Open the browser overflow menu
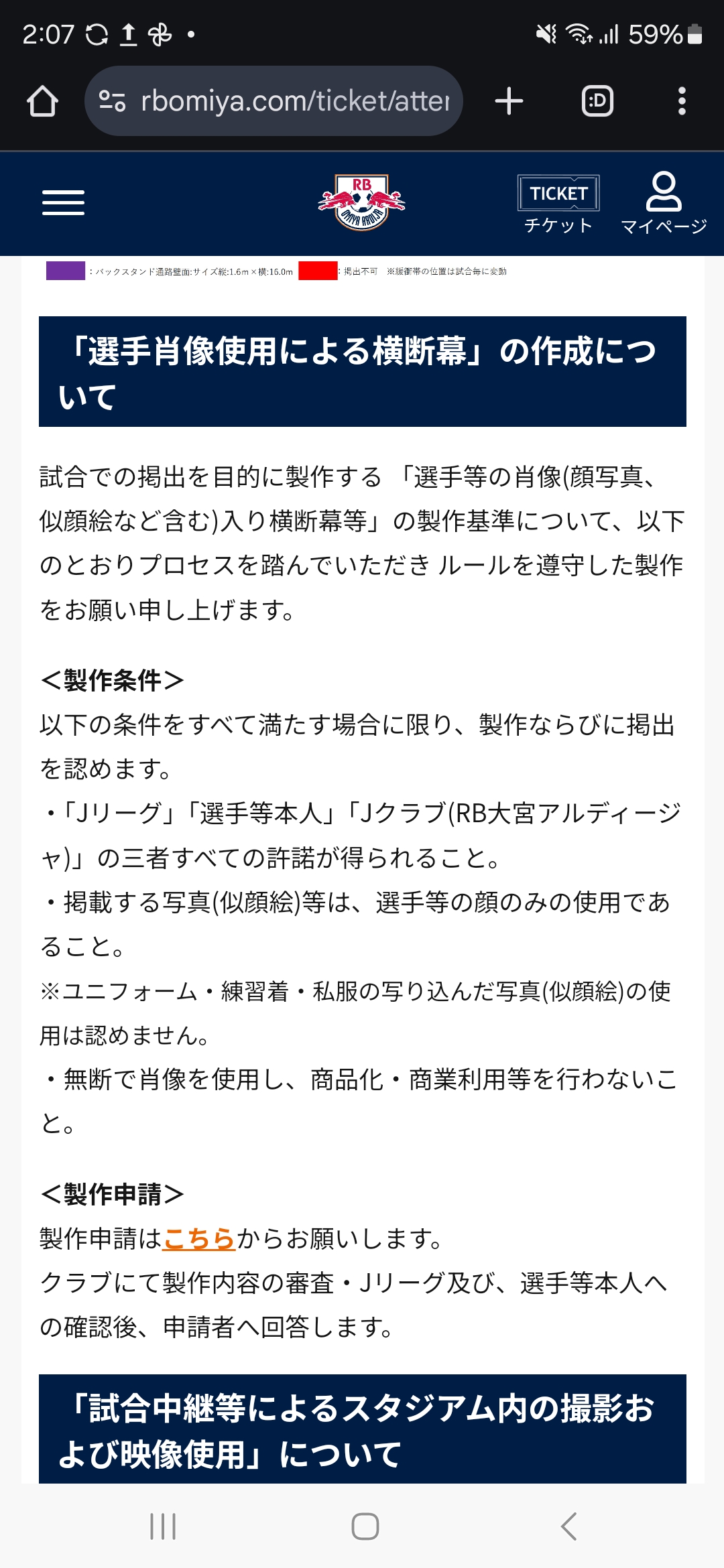Viewport: 724px width, 1568px height. point(682,101)
